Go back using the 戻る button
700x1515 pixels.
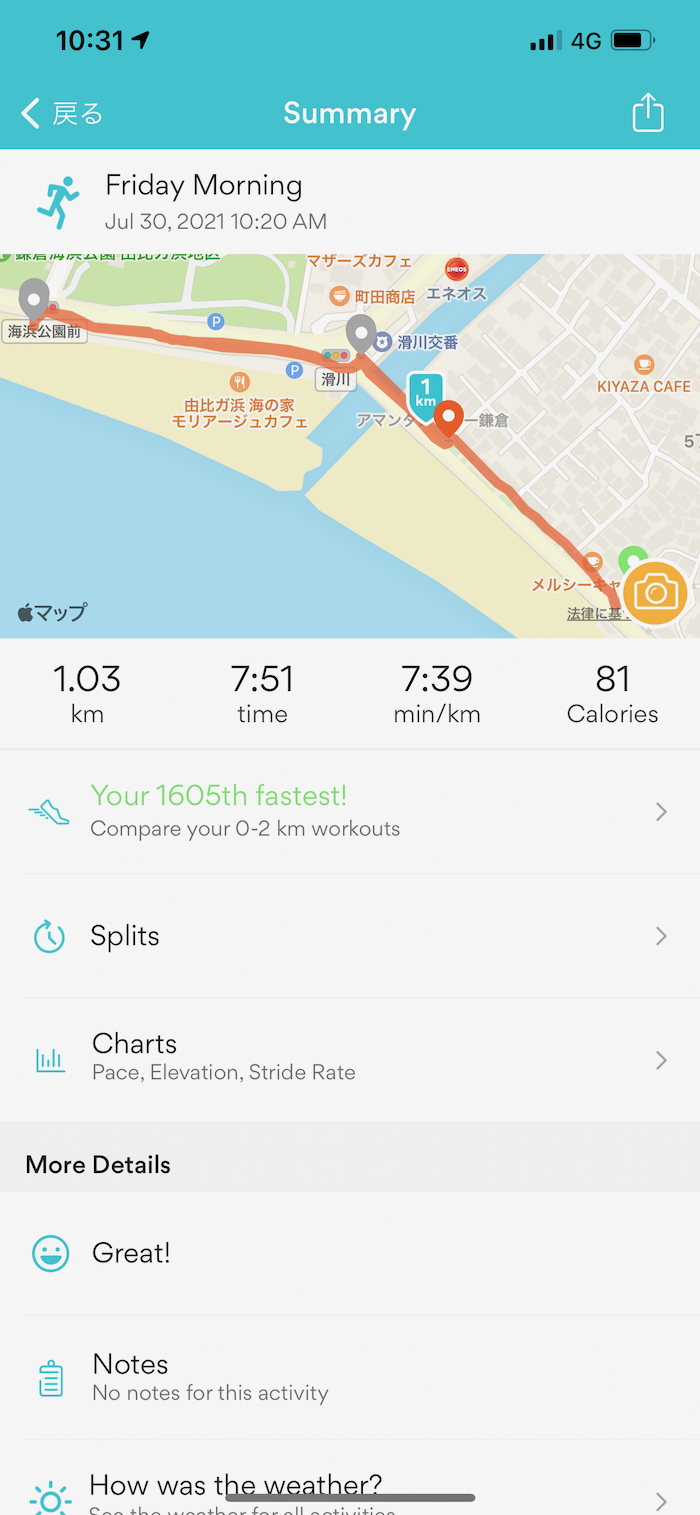click(x=62, y=113)
